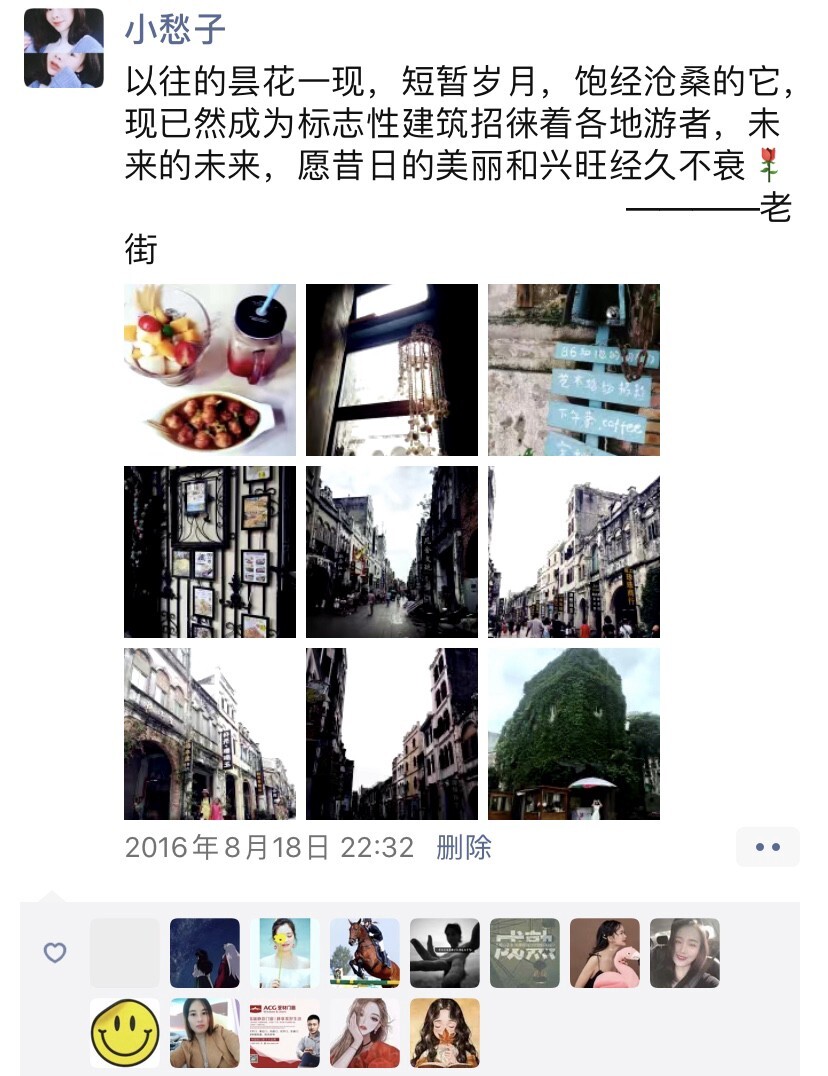Open the like and comment menu button
The height and width of the screenshot is (1076, 828).
(x=767, y=847)
